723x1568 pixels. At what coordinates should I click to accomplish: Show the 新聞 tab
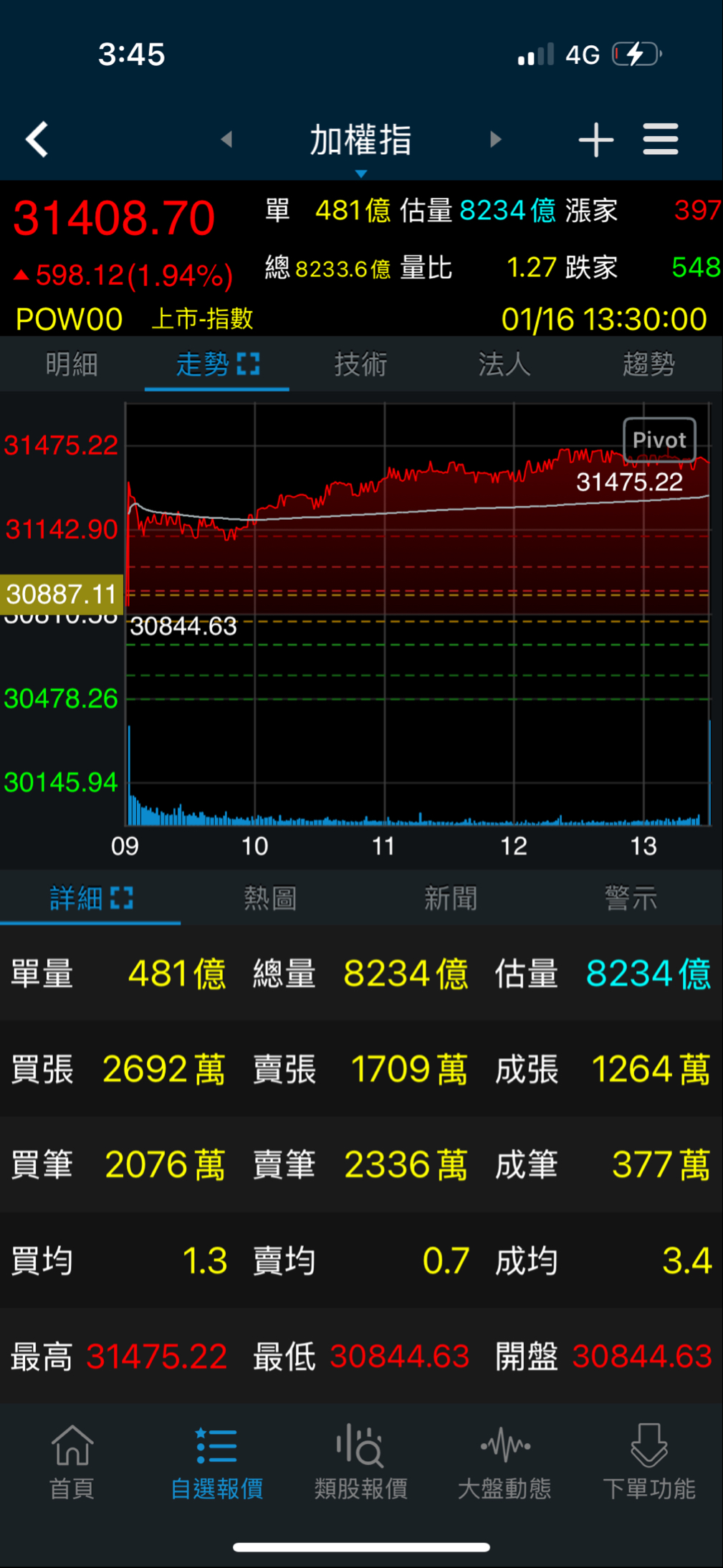click(x=451, y=898)
